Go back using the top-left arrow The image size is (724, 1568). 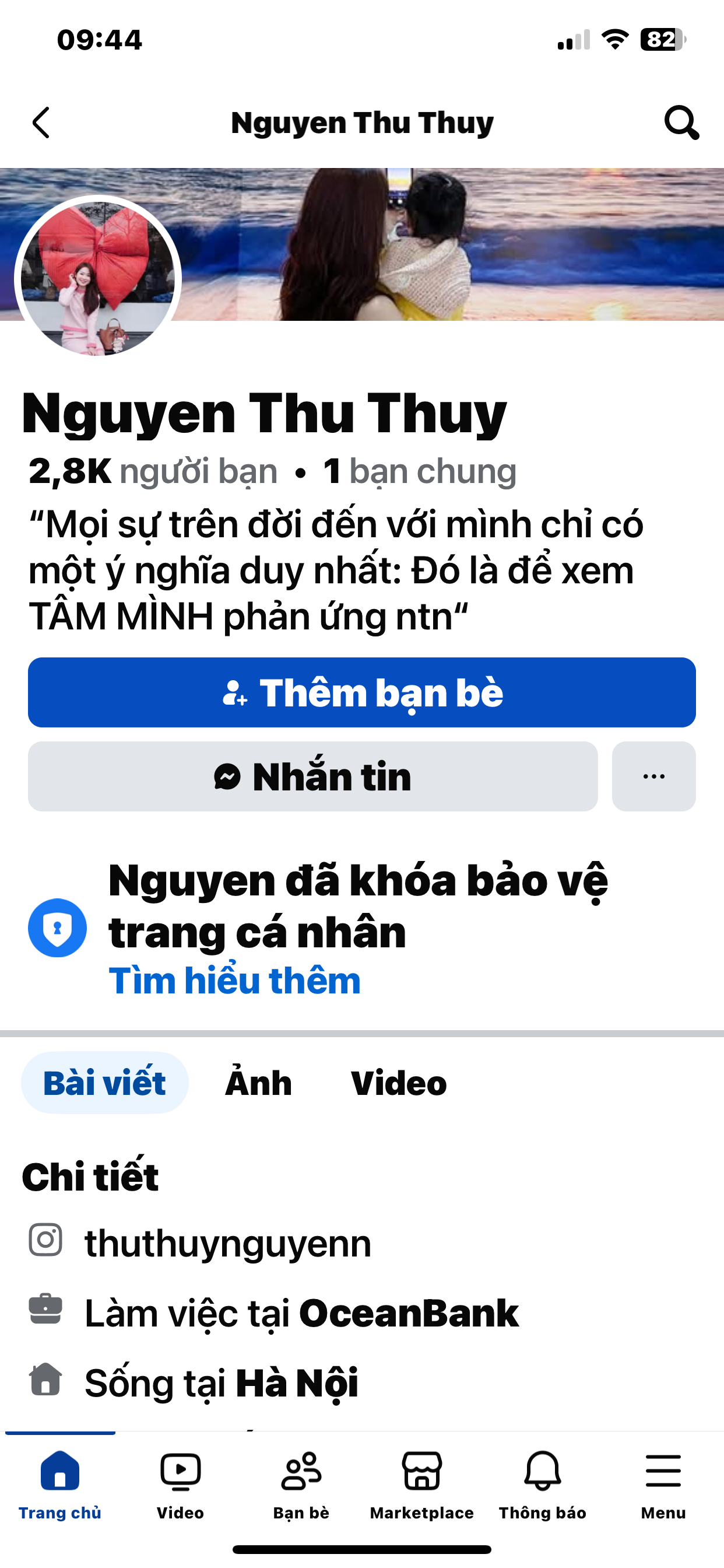41,123
